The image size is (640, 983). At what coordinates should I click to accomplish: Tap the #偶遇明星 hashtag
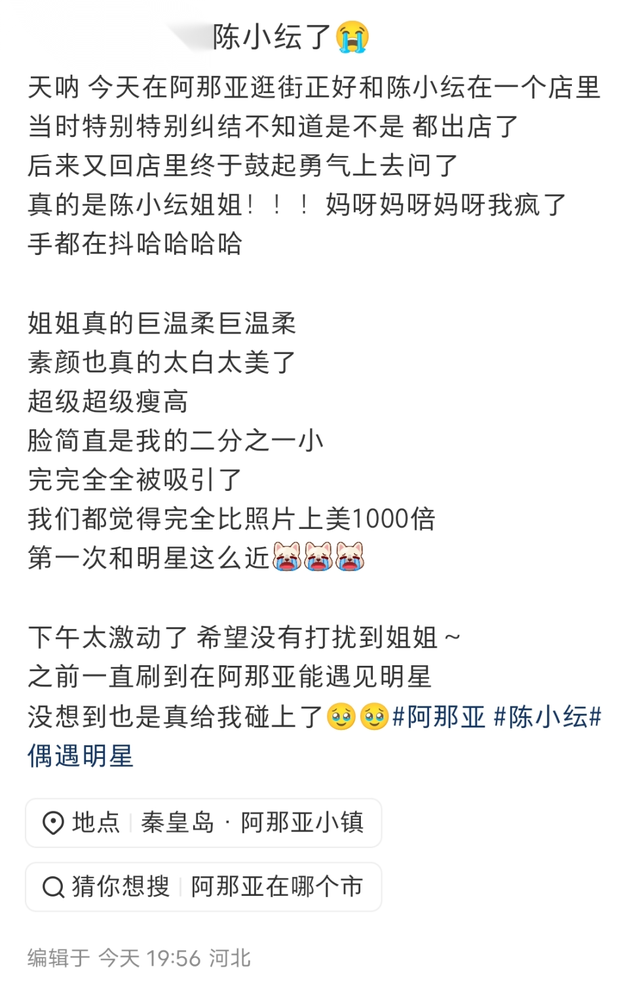pos(80,755)
